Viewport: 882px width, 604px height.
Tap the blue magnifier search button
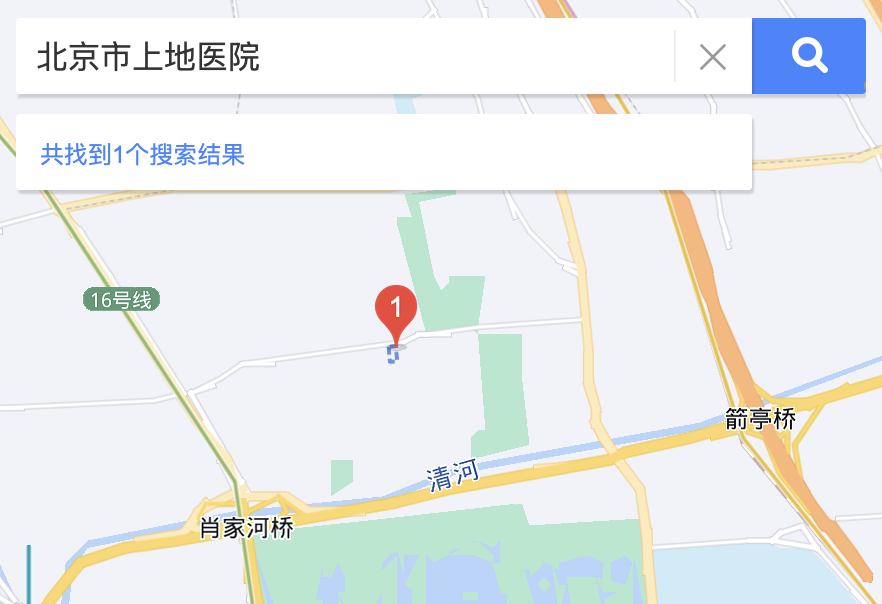(808, 56)
